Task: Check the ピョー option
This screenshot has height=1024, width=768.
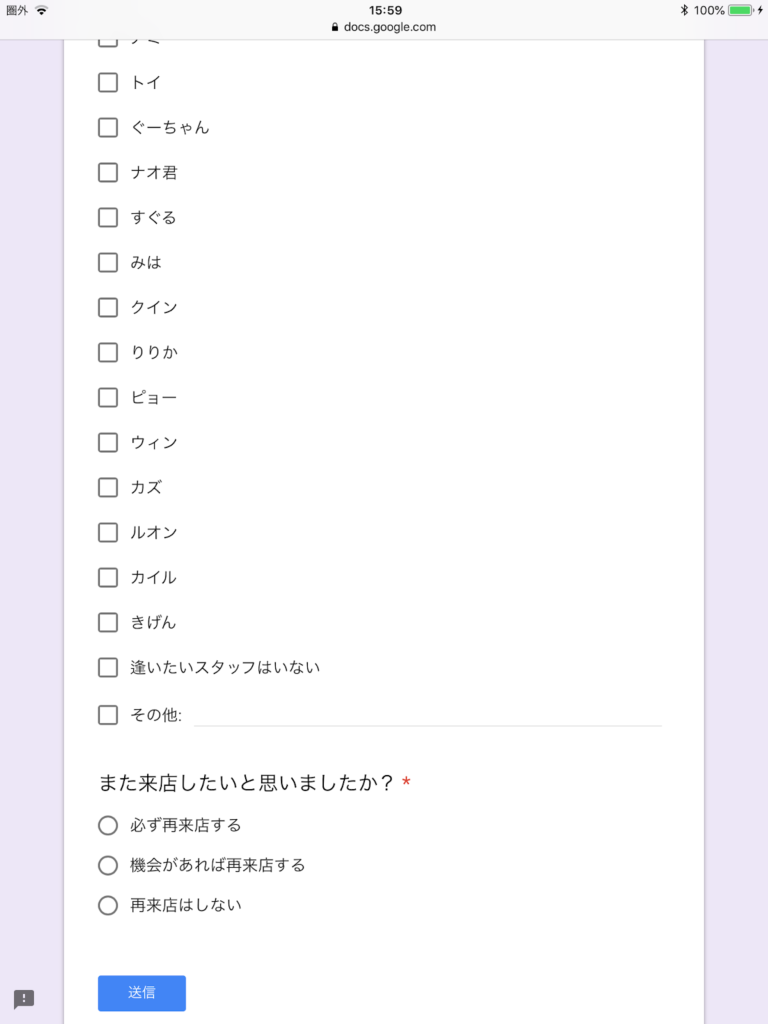Action: click(107, 397)
